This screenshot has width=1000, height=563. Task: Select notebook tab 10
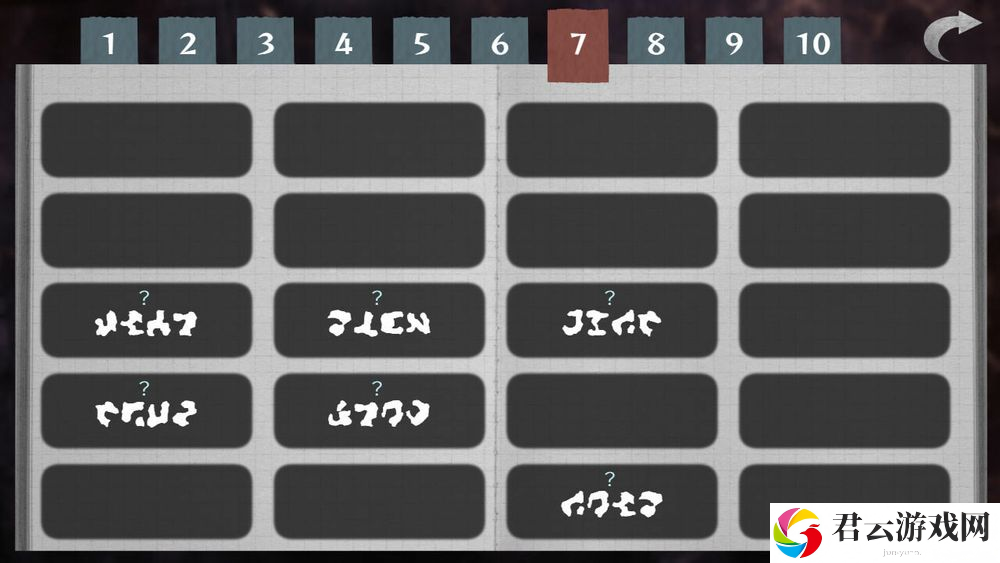812,43
